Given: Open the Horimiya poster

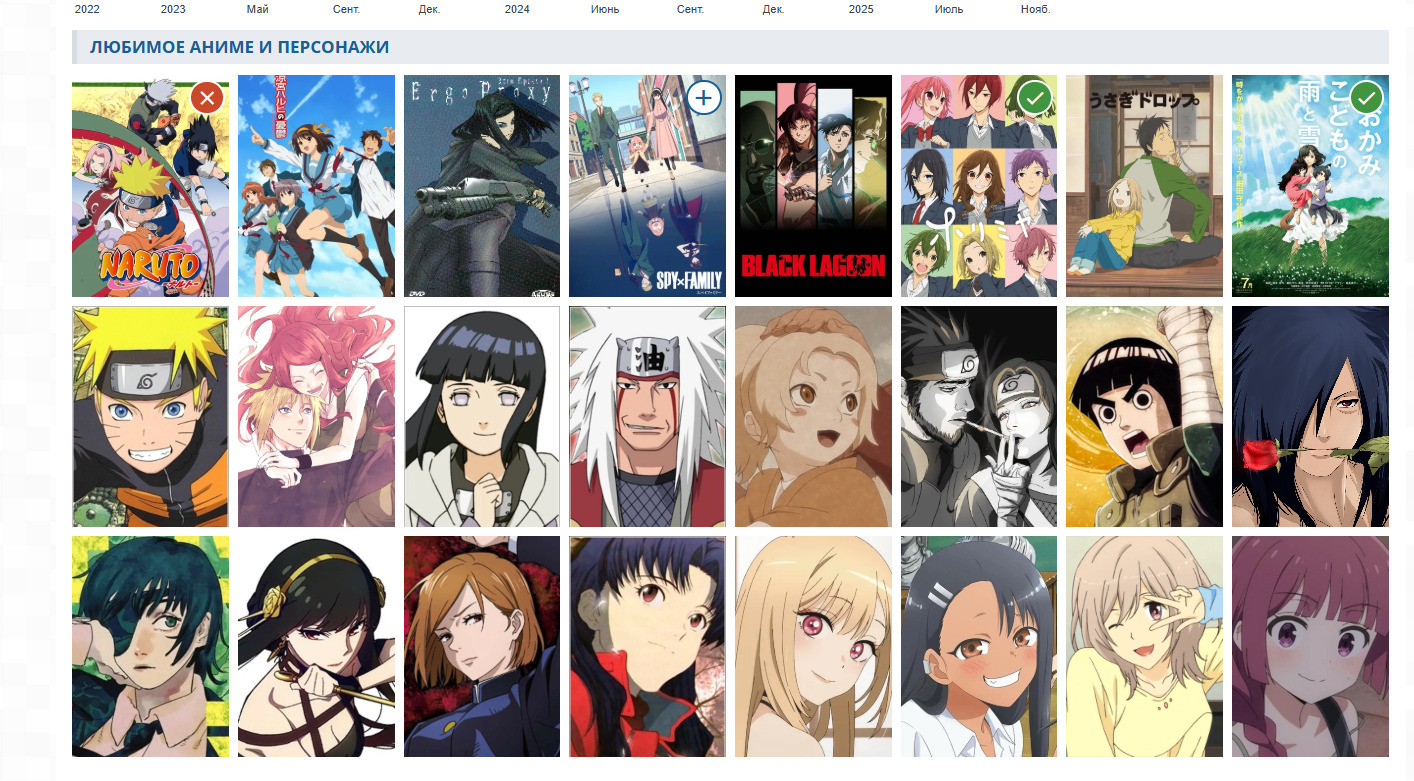Looking at the screenshot, I should (978, 200).
